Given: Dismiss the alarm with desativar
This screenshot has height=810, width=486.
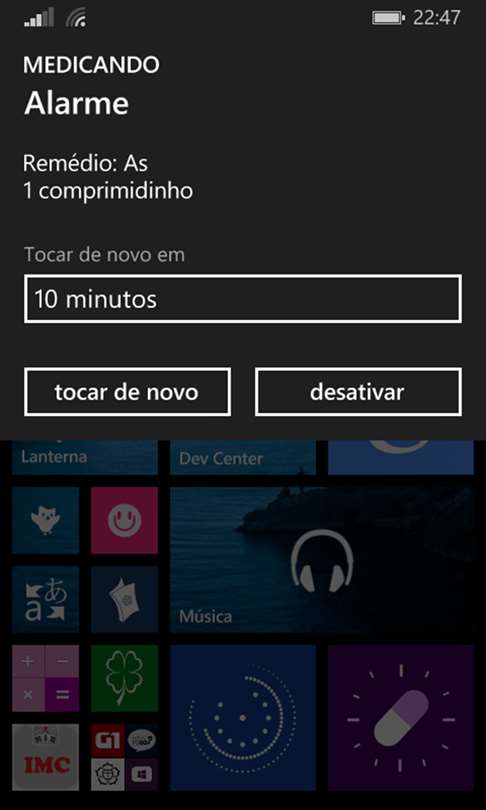Looking at the screenshot, I should pyautogui.click(x=358, y=392).
